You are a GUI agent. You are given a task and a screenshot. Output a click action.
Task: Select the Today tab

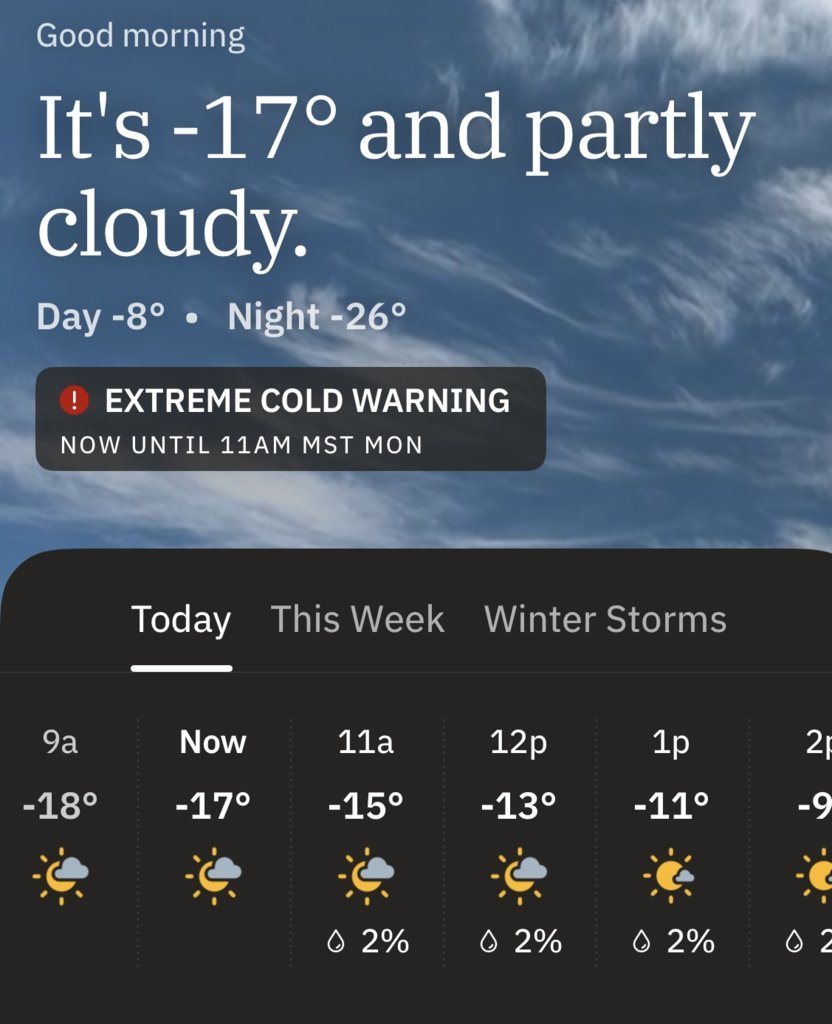181,620
